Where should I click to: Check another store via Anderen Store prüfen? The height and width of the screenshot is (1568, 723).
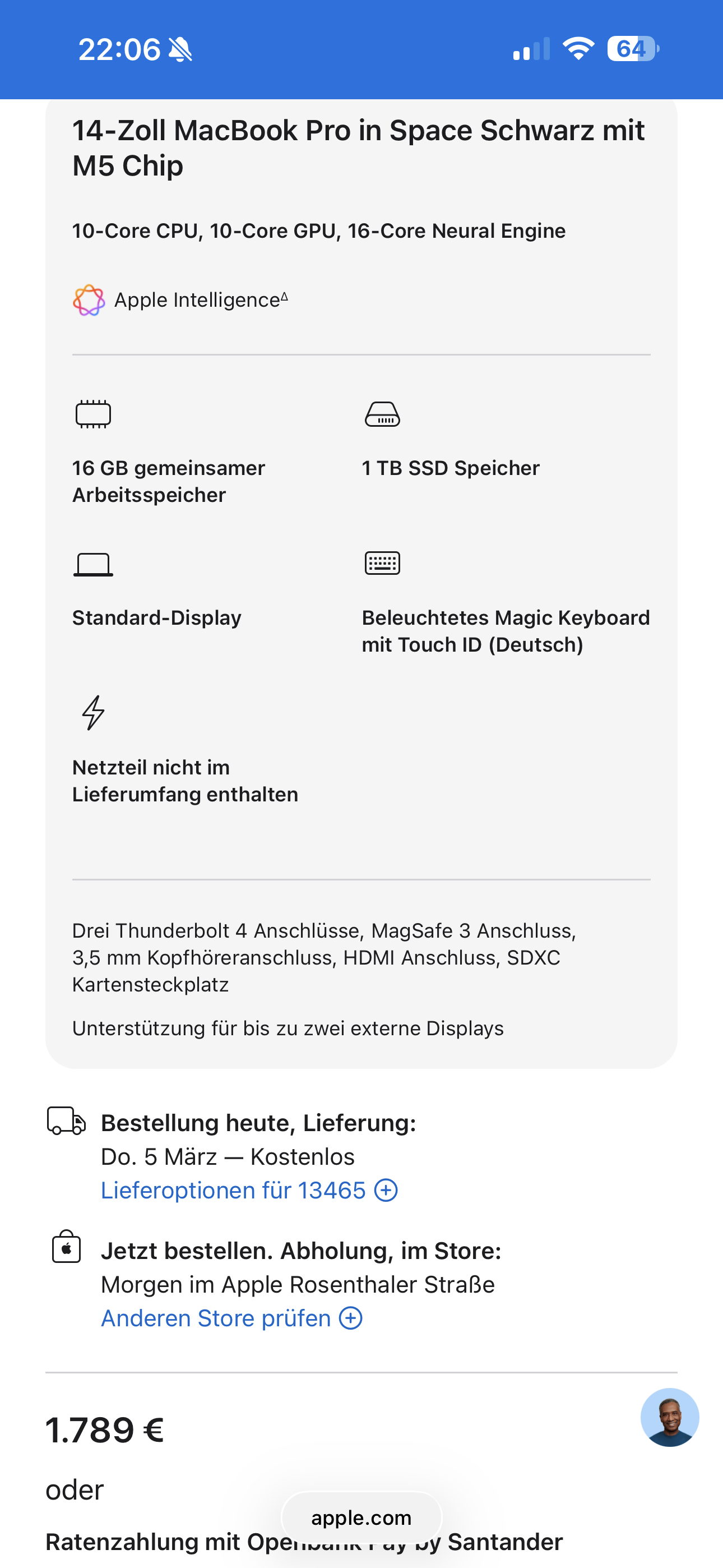[x=231, y=1318]
